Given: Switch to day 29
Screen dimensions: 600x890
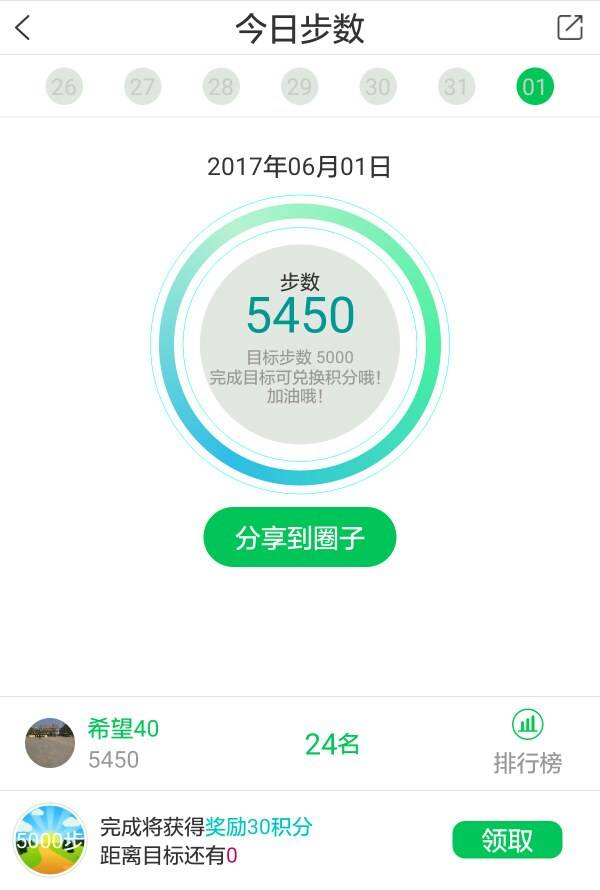Looking at the screenshot, I should click(299, 87).
